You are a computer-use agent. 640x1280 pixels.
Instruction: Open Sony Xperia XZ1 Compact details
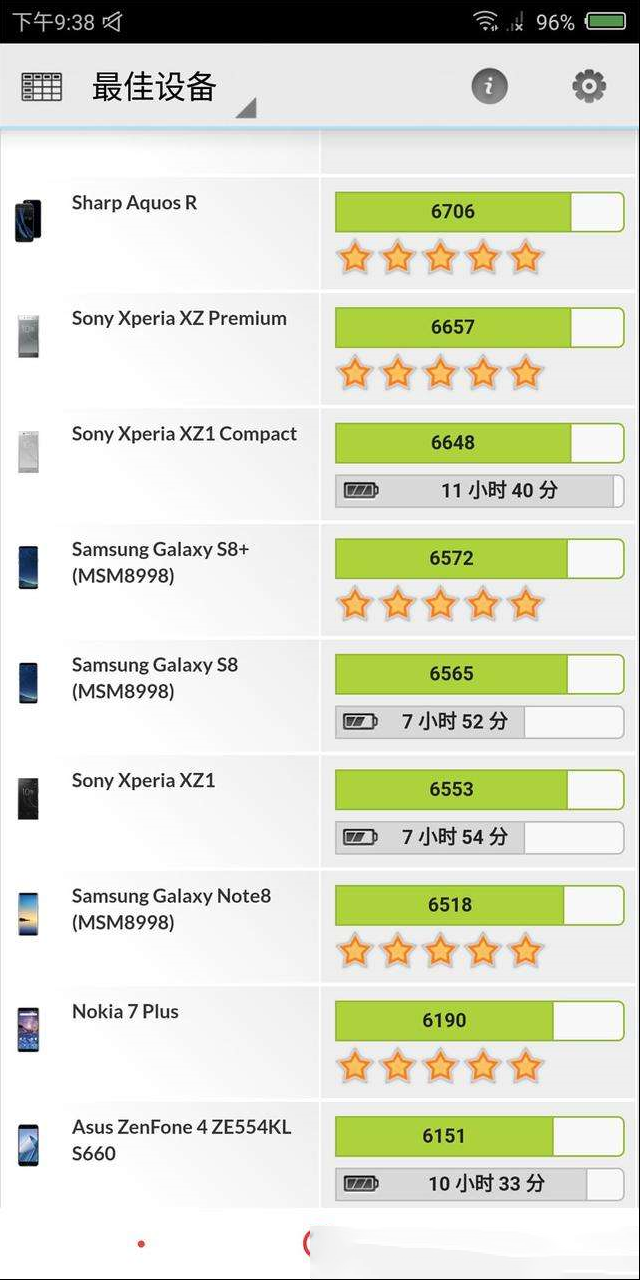click(x=320, y=465)
